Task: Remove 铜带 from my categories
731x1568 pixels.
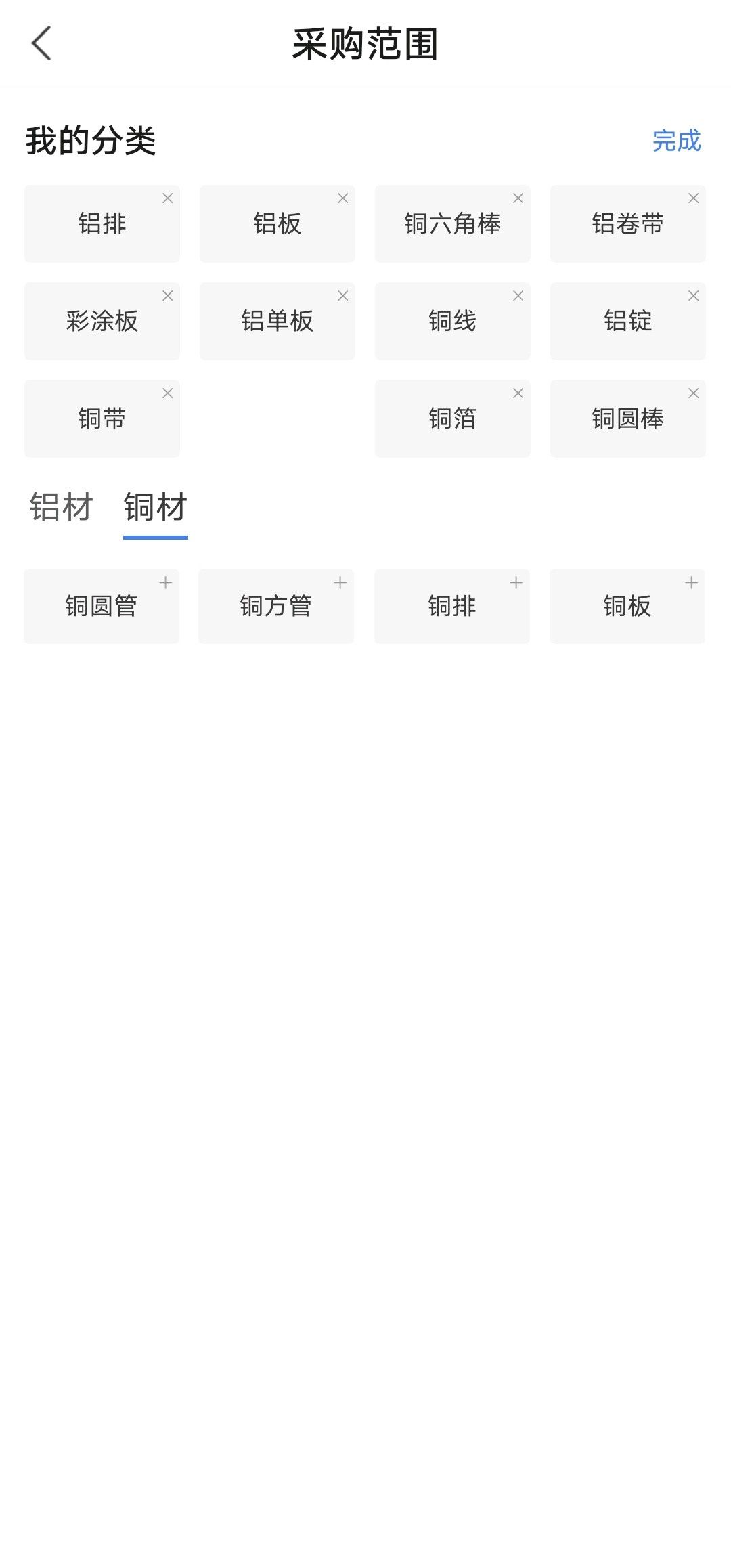Action: [167, 393]
